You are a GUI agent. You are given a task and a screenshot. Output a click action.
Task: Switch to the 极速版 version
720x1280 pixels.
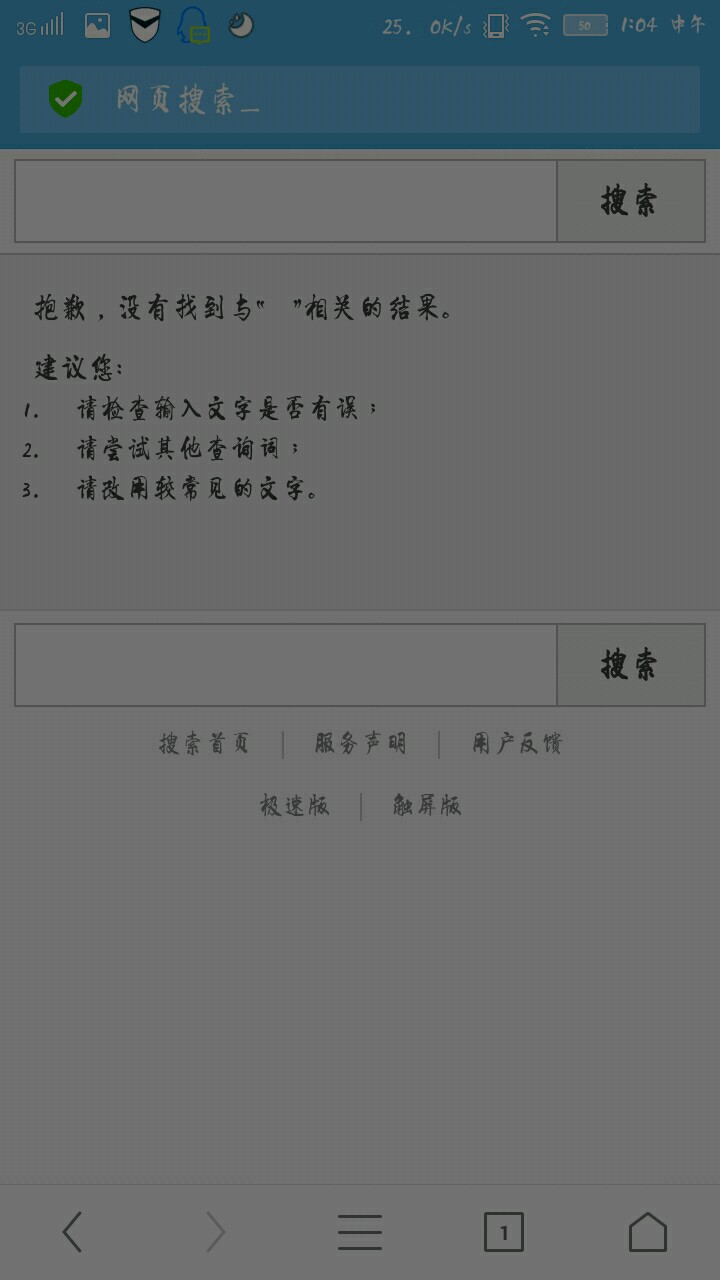click(x=295, y=806)
